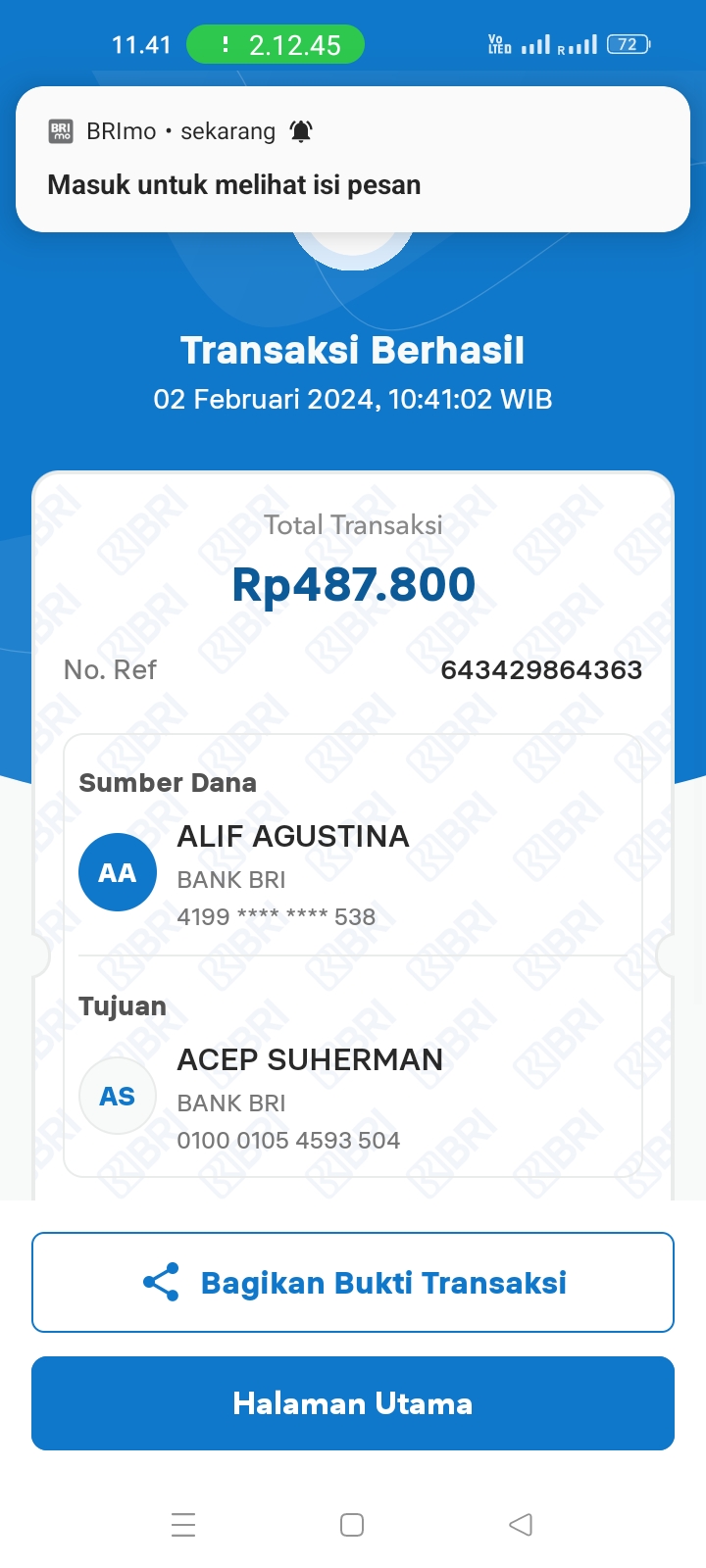Open the recent apps menu

coord(183,1525)
